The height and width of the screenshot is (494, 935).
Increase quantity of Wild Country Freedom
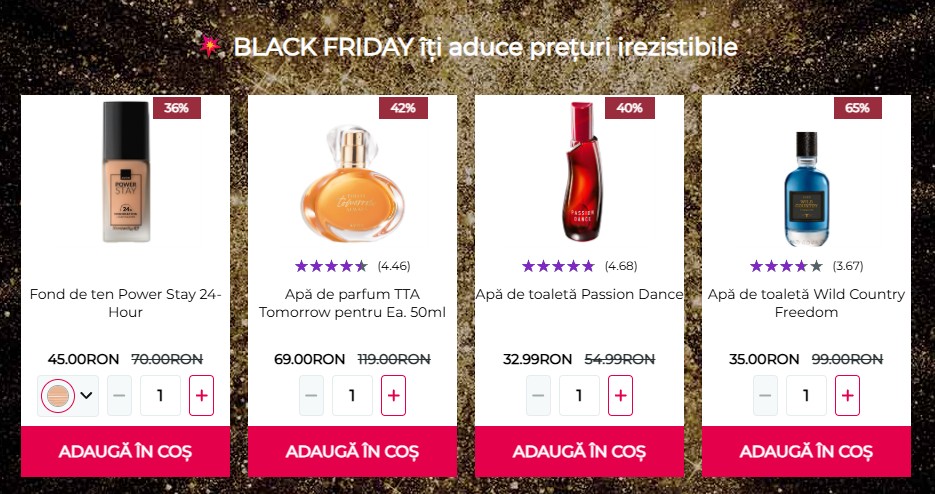(847, 396)
